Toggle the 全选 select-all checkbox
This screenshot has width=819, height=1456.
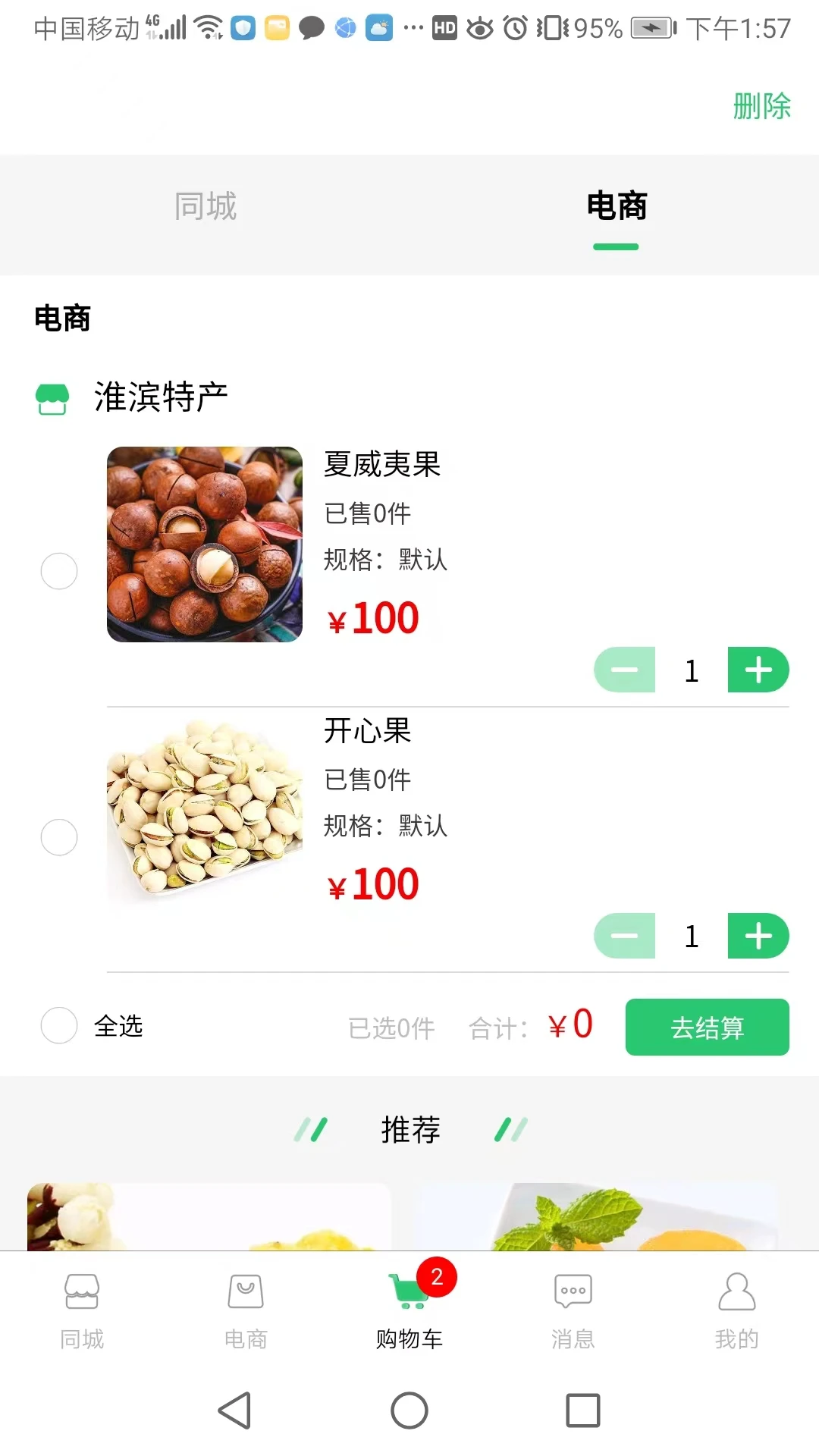point(59,1026)
